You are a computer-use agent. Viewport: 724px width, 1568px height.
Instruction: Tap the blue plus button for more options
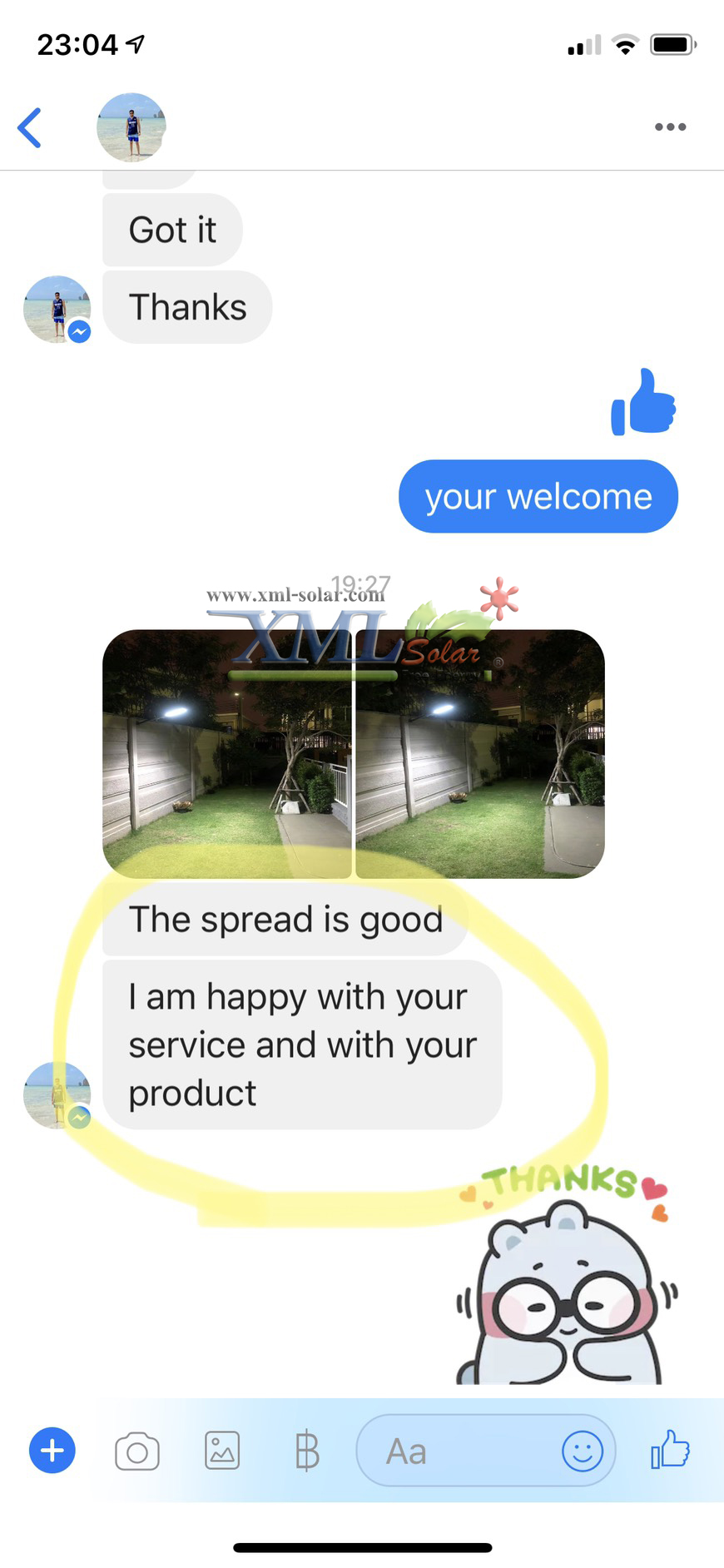[52, 1451]
